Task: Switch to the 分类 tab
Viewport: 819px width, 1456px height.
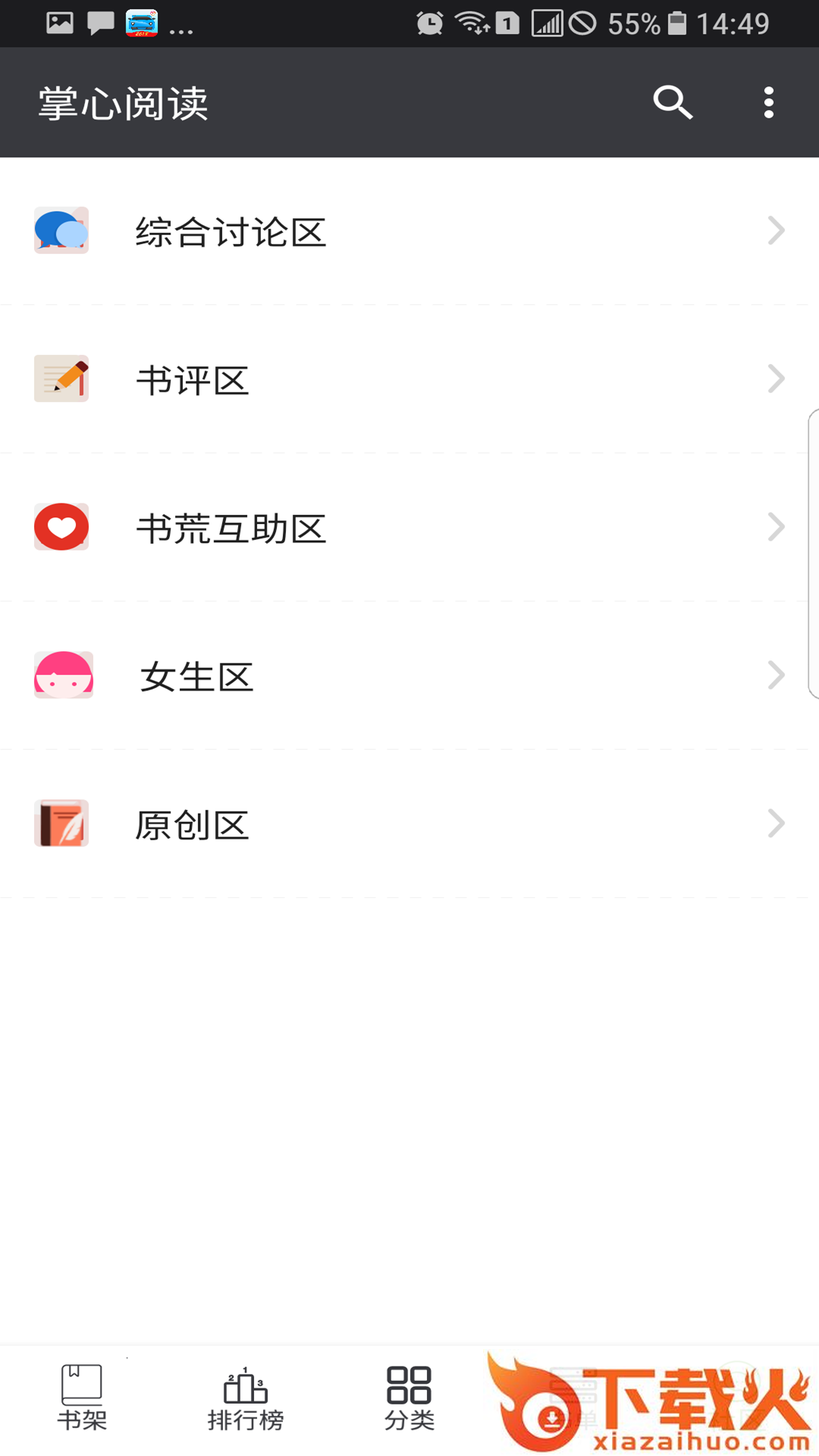Action: pos(409,1398)
